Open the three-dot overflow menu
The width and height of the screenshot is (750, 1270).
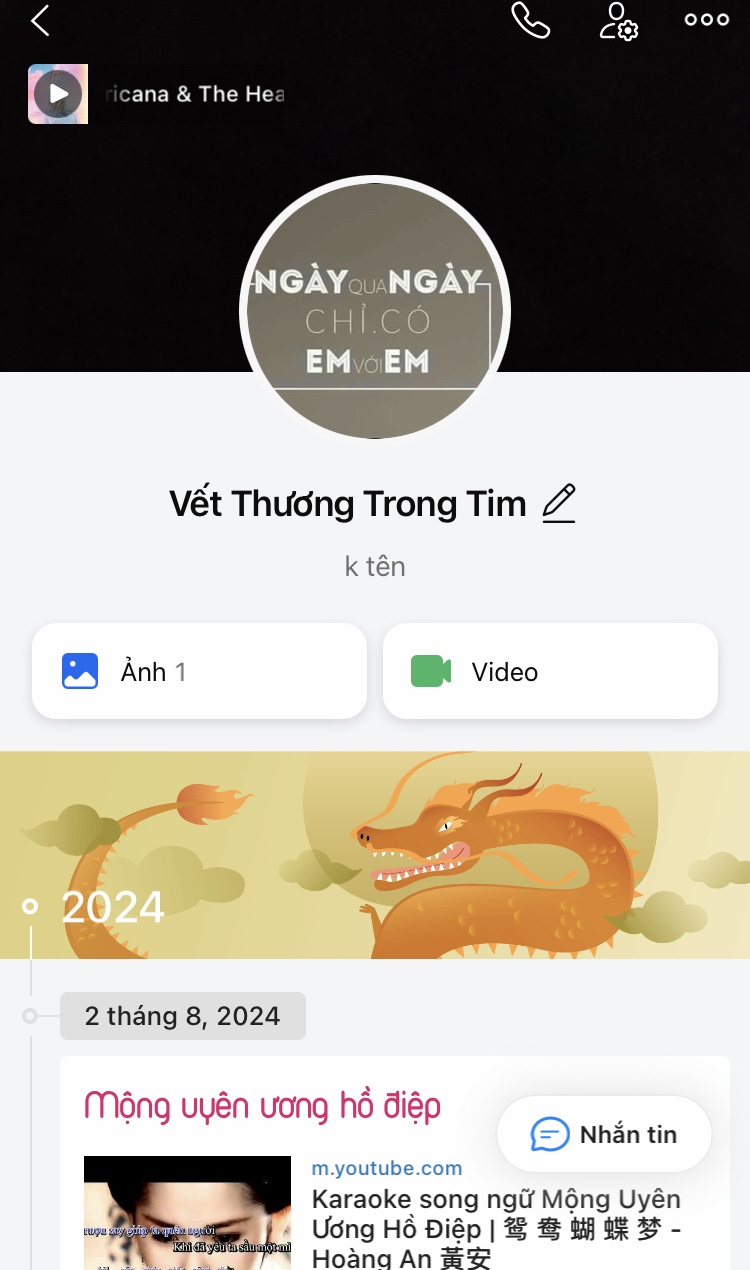[x=706, y=19]
